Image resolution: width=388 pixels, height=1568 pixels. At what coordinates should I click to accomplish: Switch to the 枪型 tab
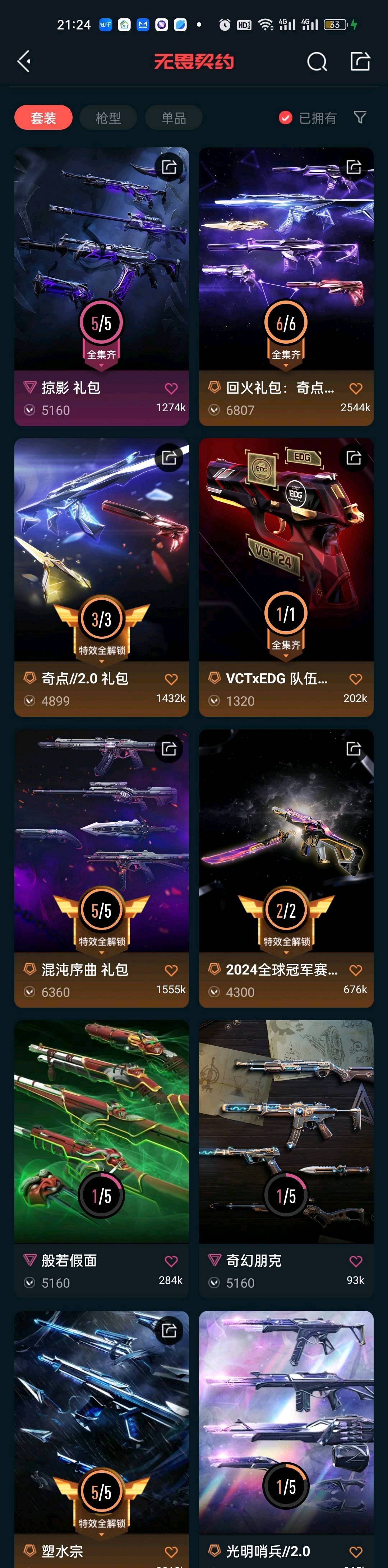point(108,118)
